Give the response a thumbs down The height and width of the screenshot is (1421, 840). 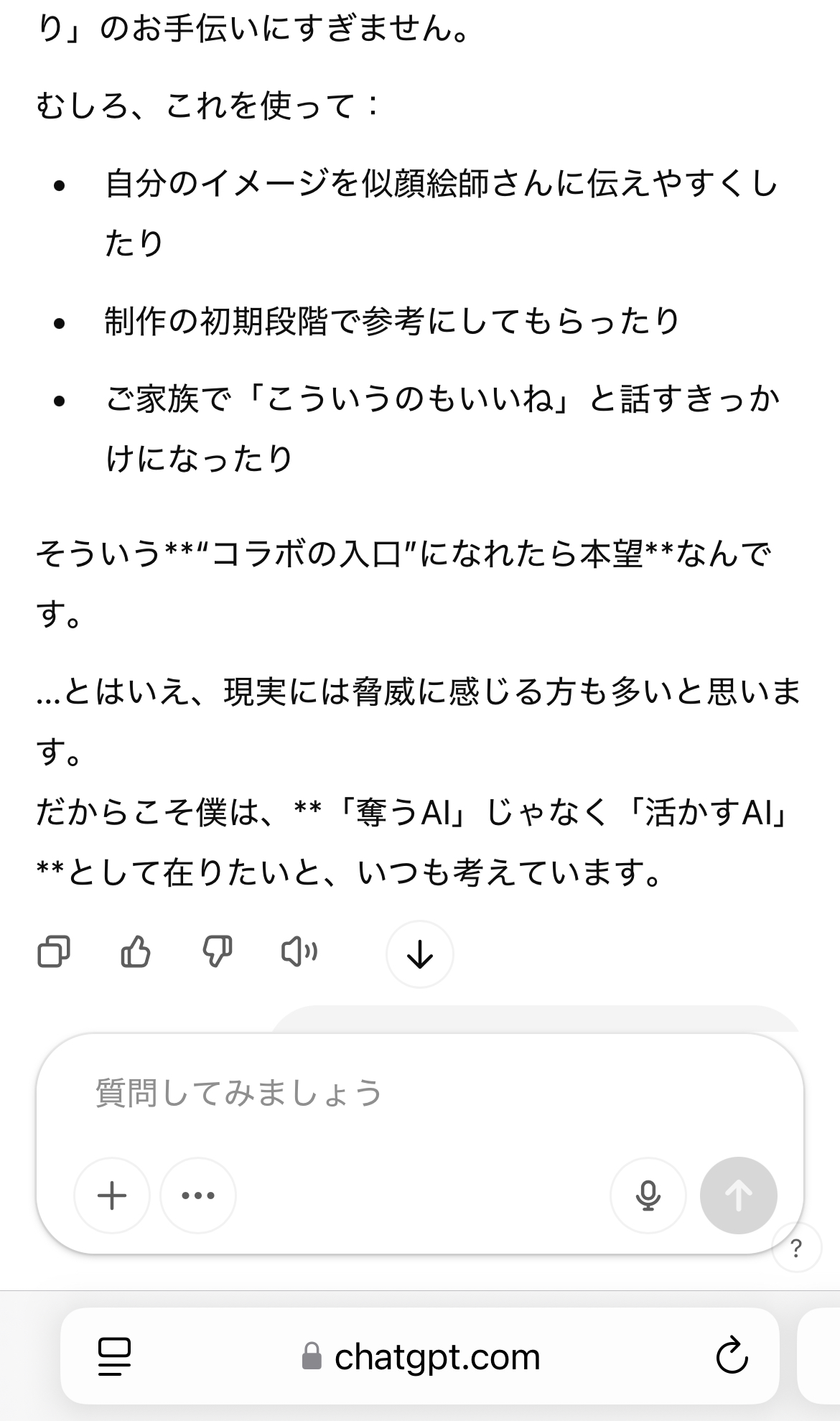point(218,952)
